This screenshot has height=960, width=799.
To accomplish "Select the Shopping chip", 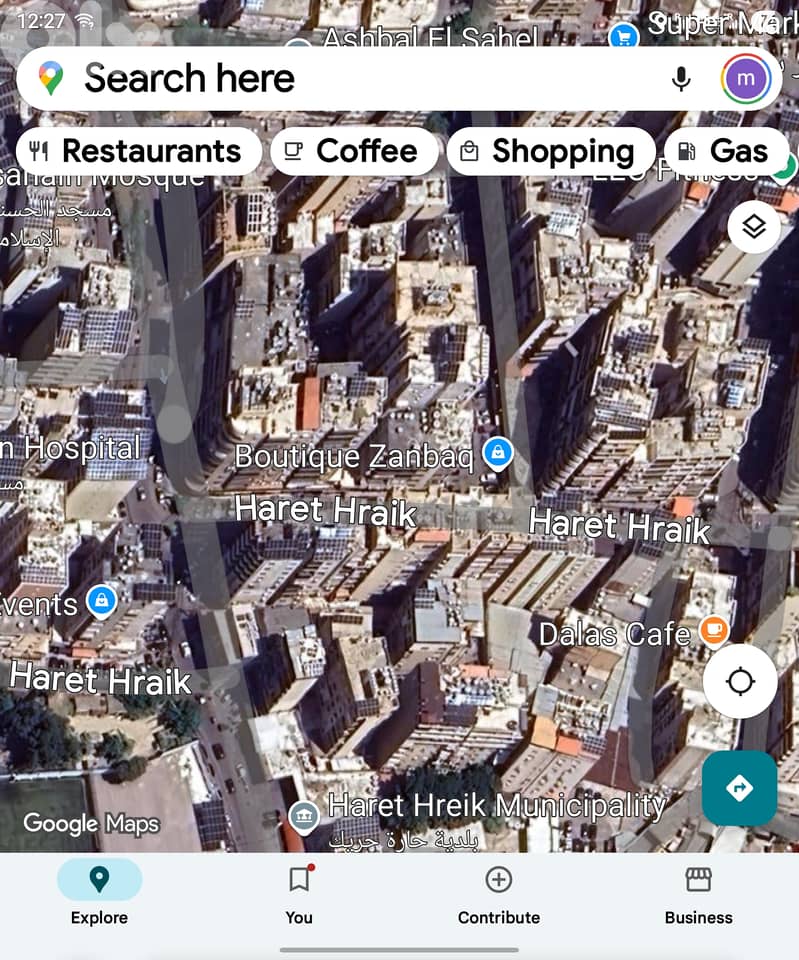I will 550,151.
